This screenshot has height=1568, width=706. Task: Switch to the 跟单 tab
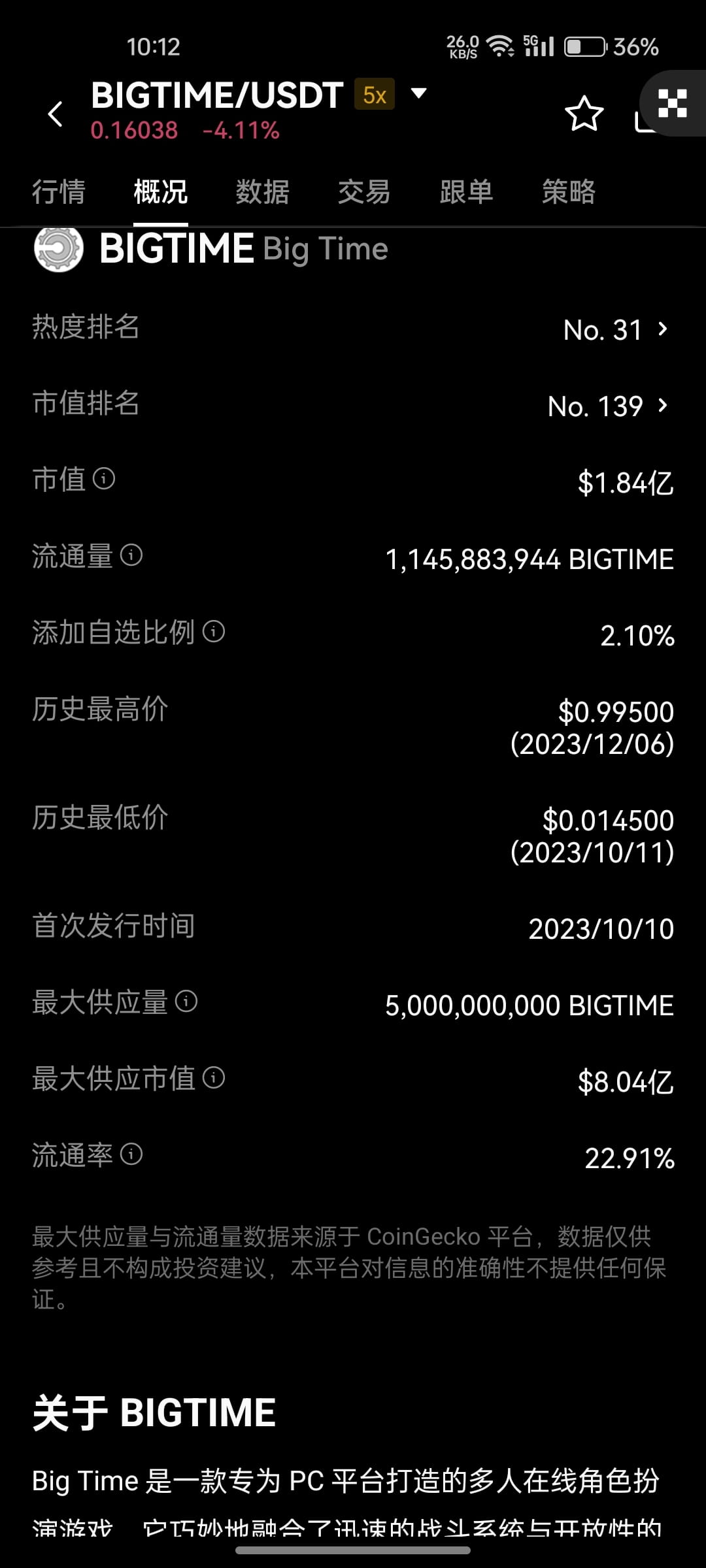[x=466, y=192]
